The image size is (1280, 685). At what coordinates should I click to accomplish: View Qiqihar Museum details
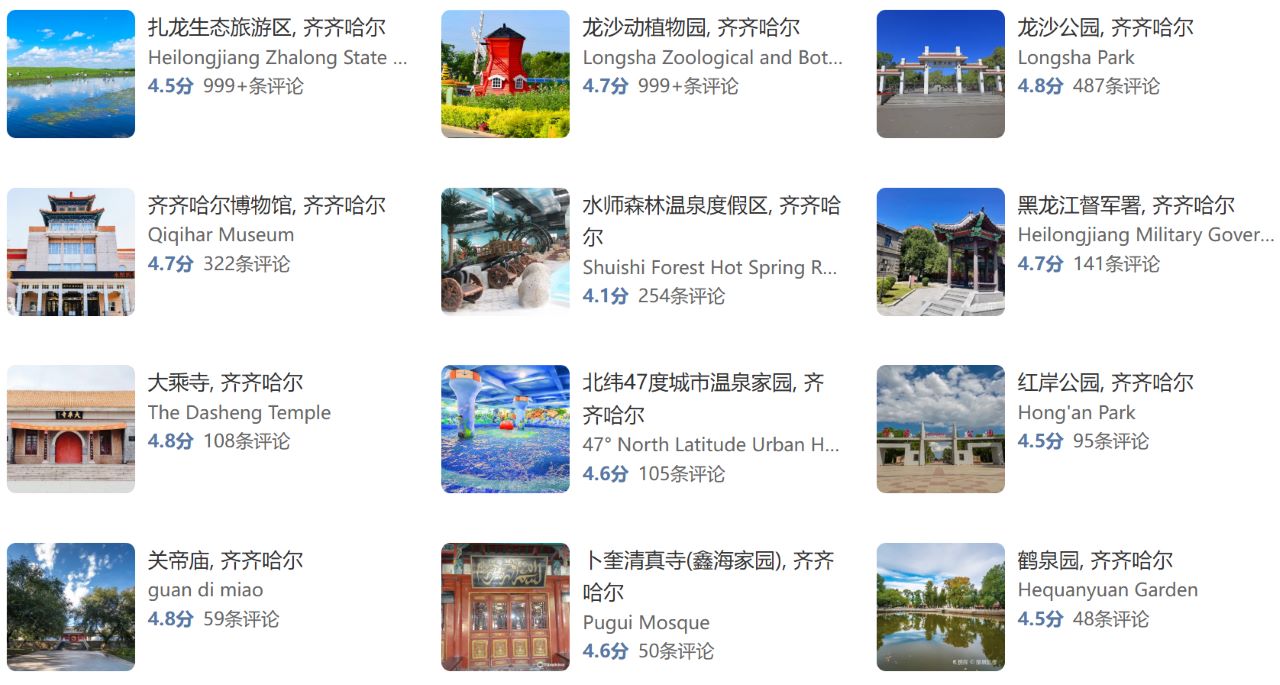pyautogui.click(x=266, y=206)
